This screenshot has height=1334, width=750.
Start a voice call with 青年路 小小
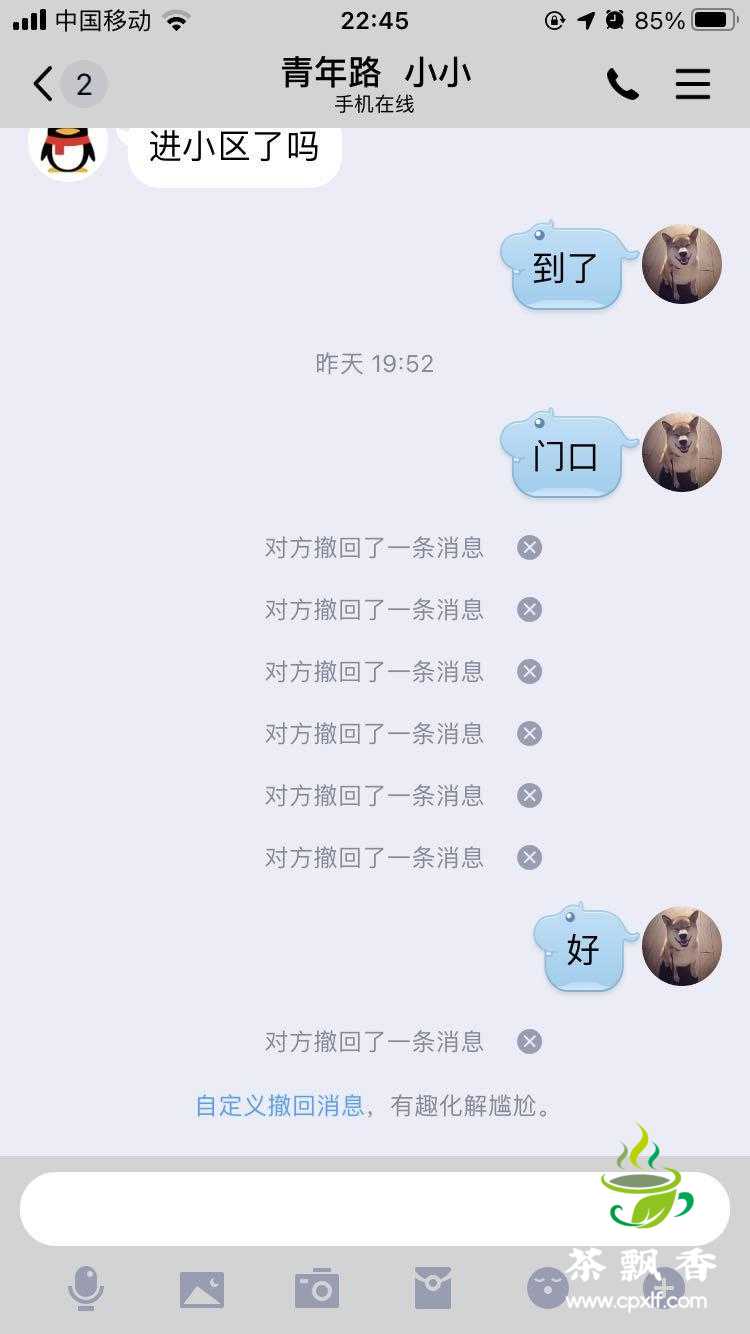(x=622, y=85)
